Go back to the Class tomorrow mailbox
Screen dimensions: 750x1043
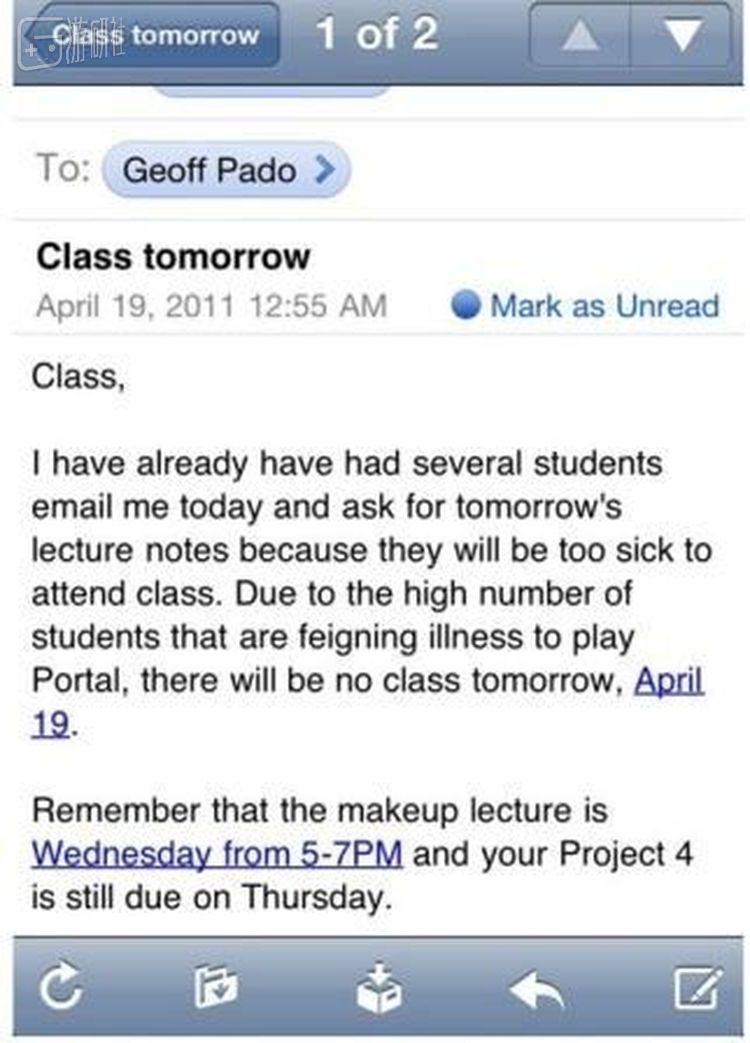click(x=150, y=35)
